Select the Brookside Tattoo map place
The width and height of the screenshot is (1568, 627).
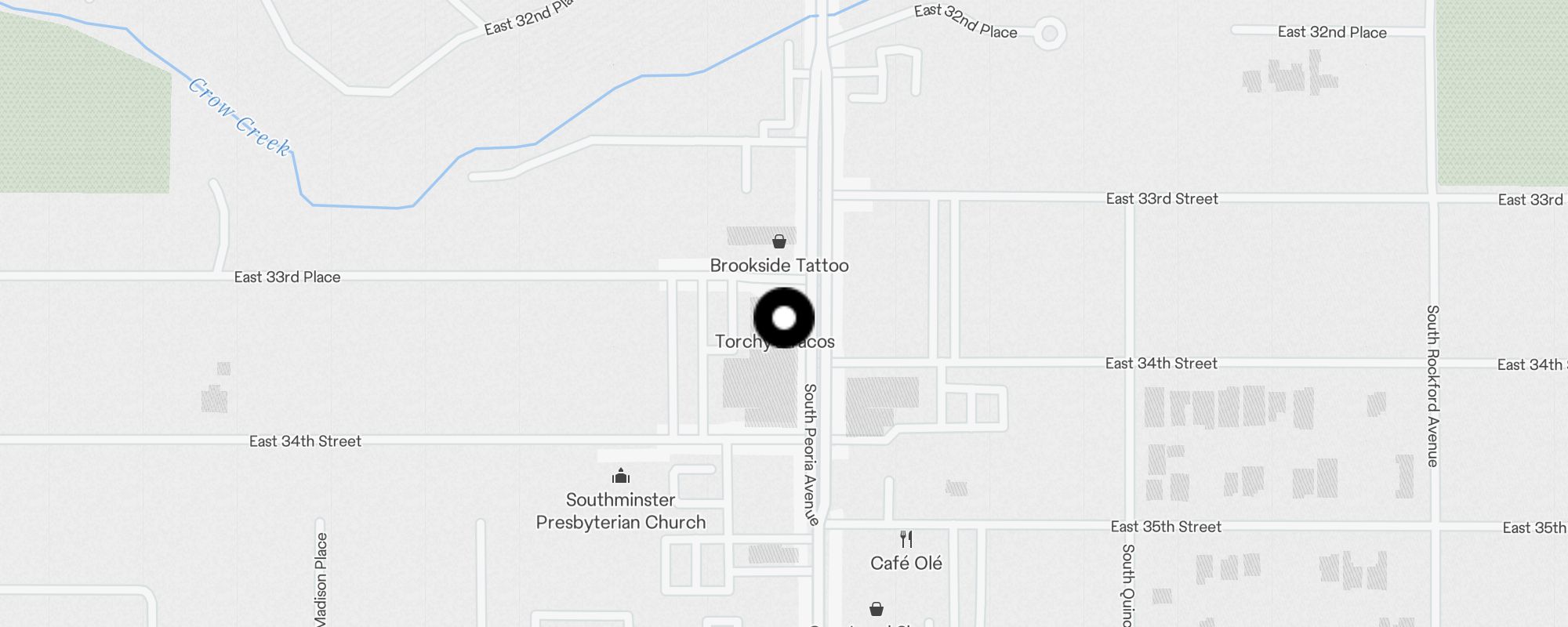779,242
